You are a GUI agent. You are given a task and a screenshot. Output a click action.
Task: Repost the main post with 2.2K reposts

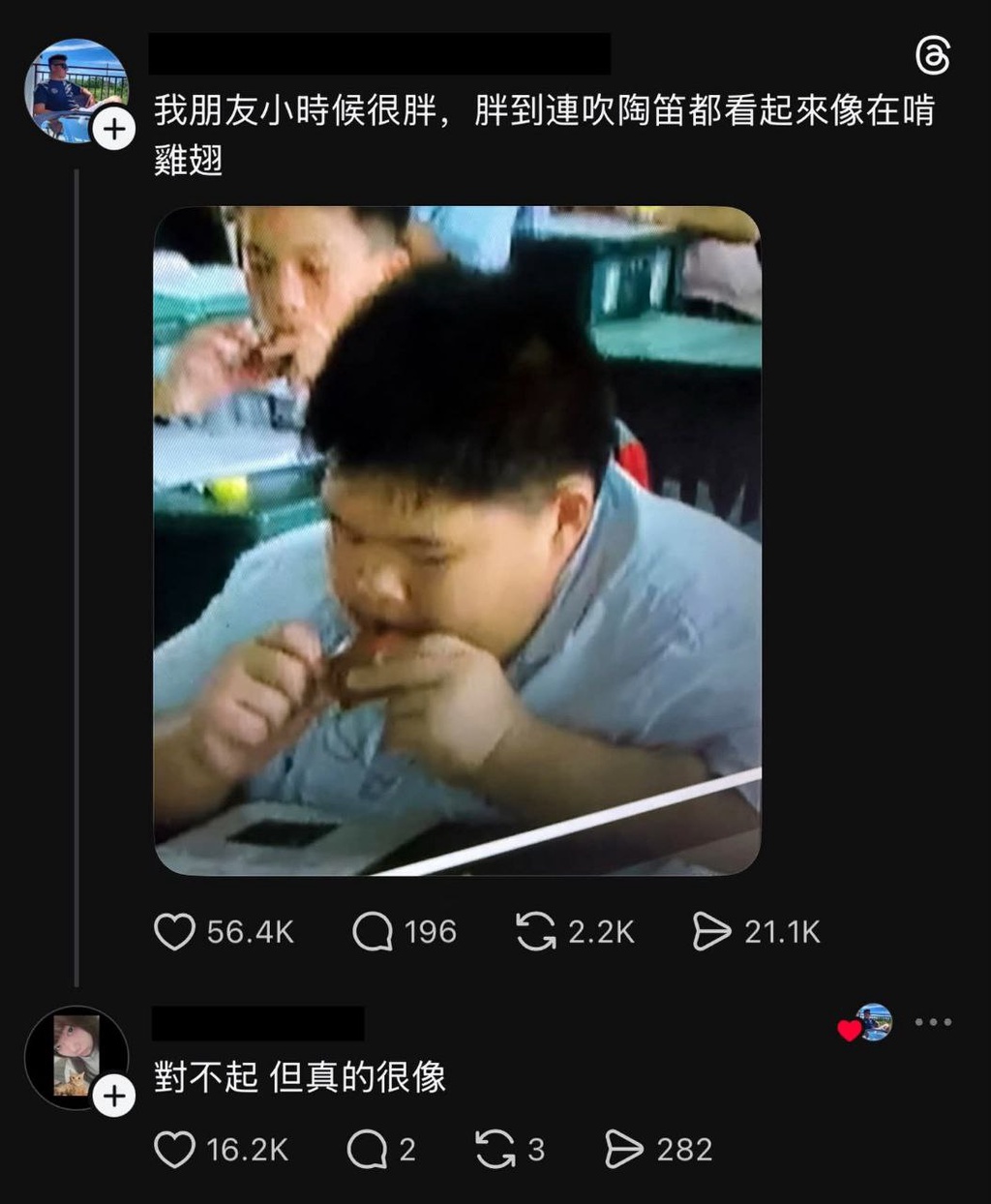click(536, 932)
